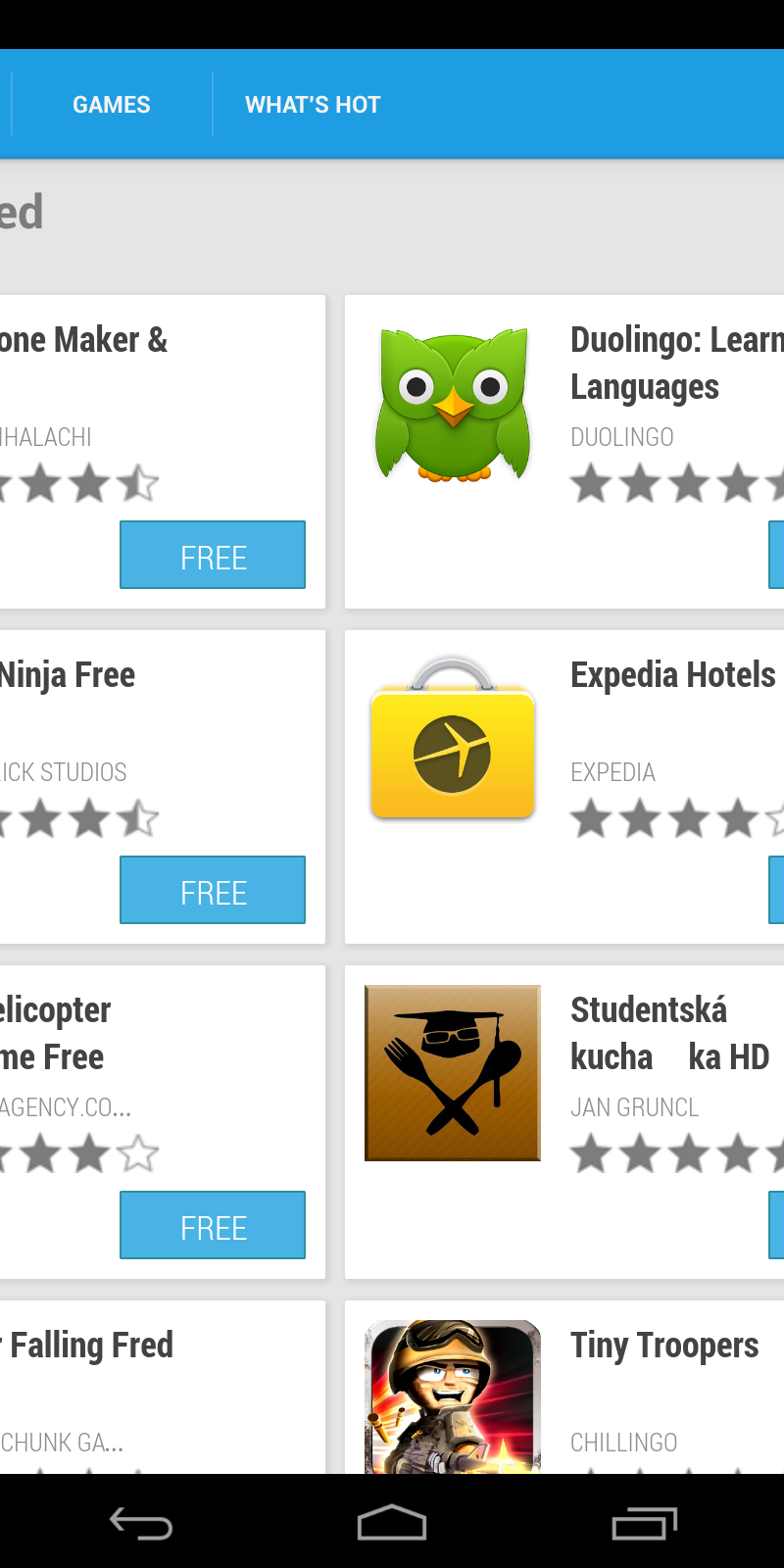Go to the home screen
This screenshot has width=784, height=1568.
pos(392,1524)
